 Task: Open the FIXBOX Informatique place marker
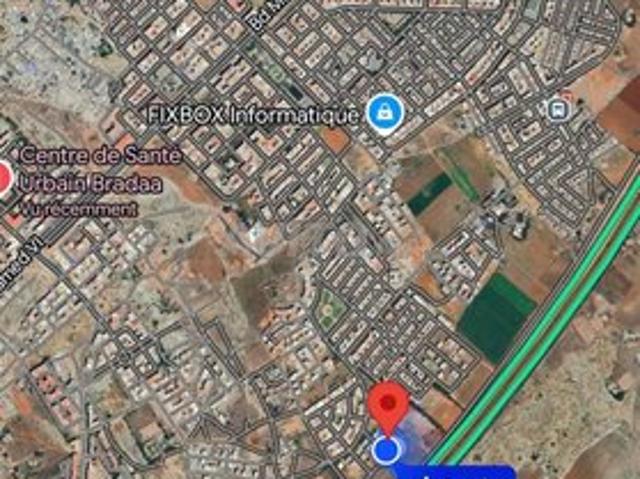(381, 113)
